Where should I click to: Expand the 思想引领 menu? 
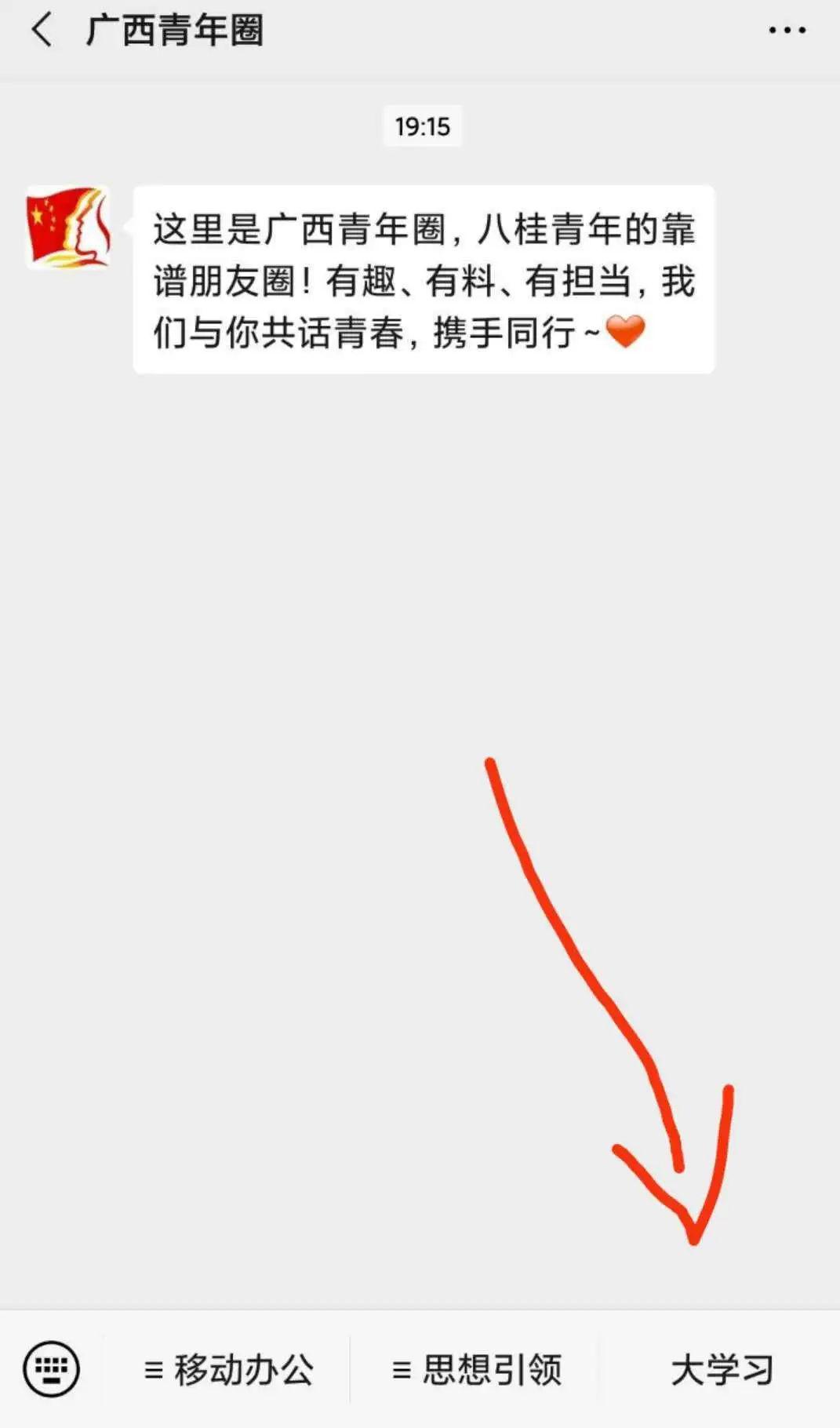(x=476, y=1370)
